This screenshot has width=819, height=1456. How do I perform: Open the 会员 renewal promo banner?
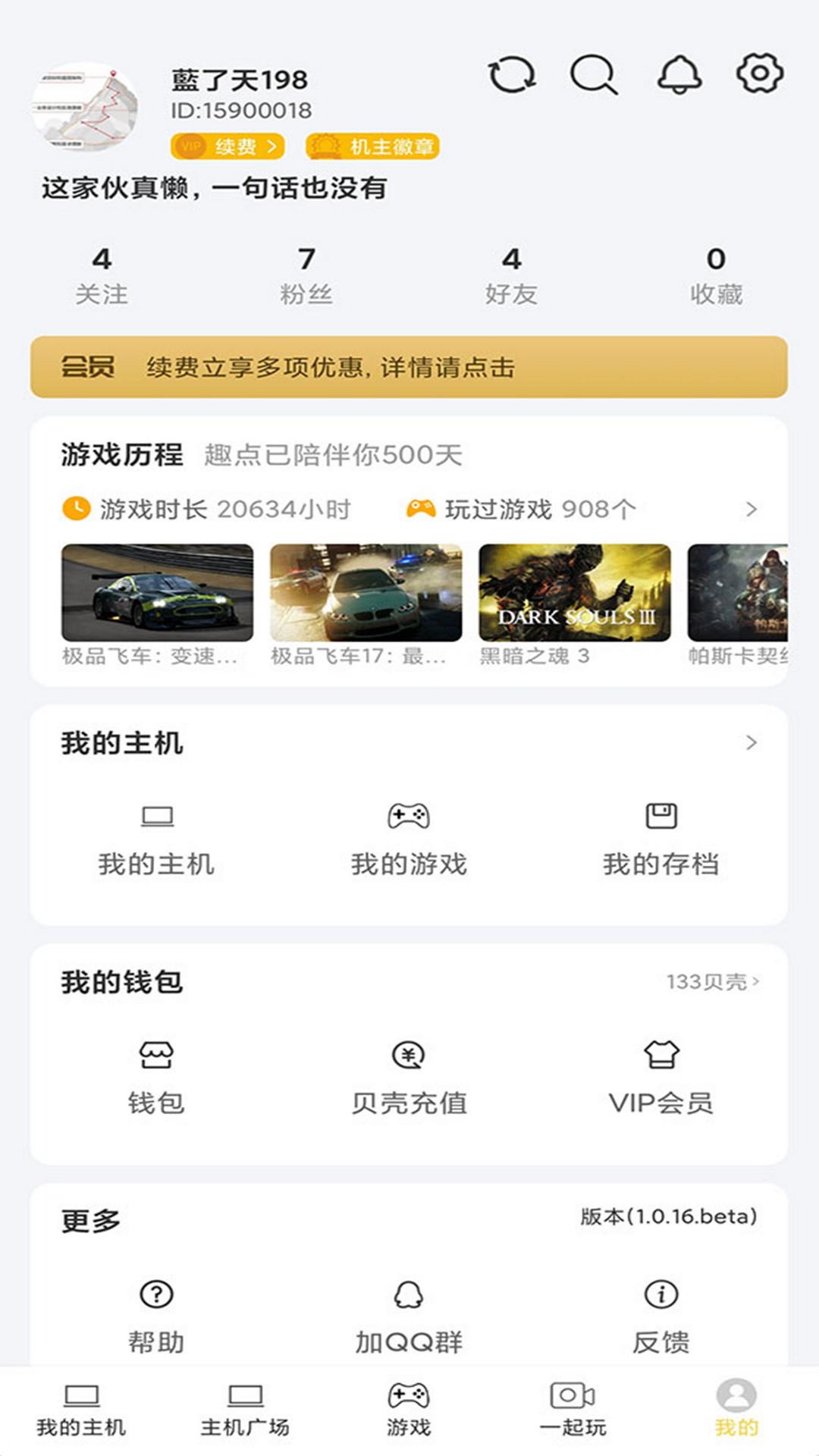pyautogui.click(x=409, y=369)
